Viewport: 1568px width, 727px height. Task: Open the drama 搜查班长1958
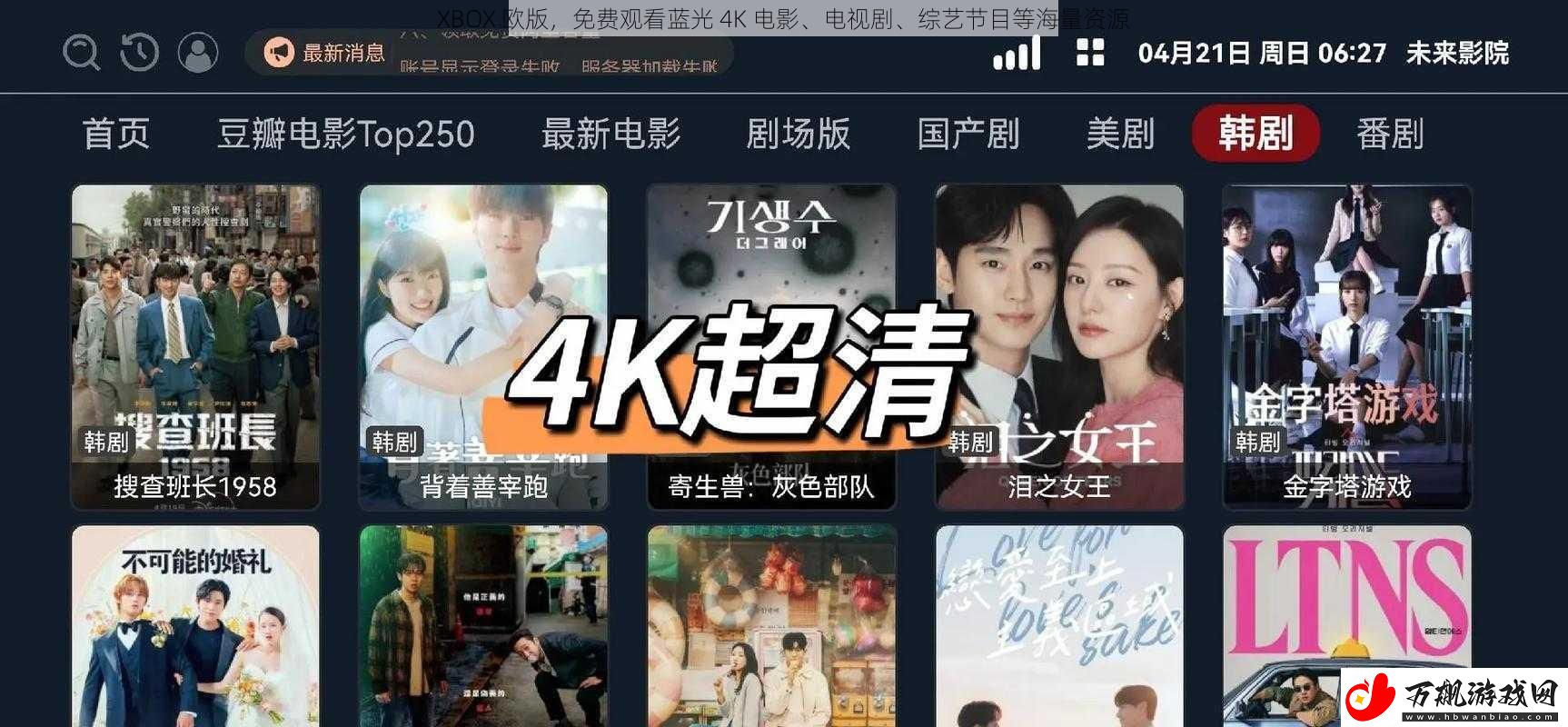[x=195, y=345]
